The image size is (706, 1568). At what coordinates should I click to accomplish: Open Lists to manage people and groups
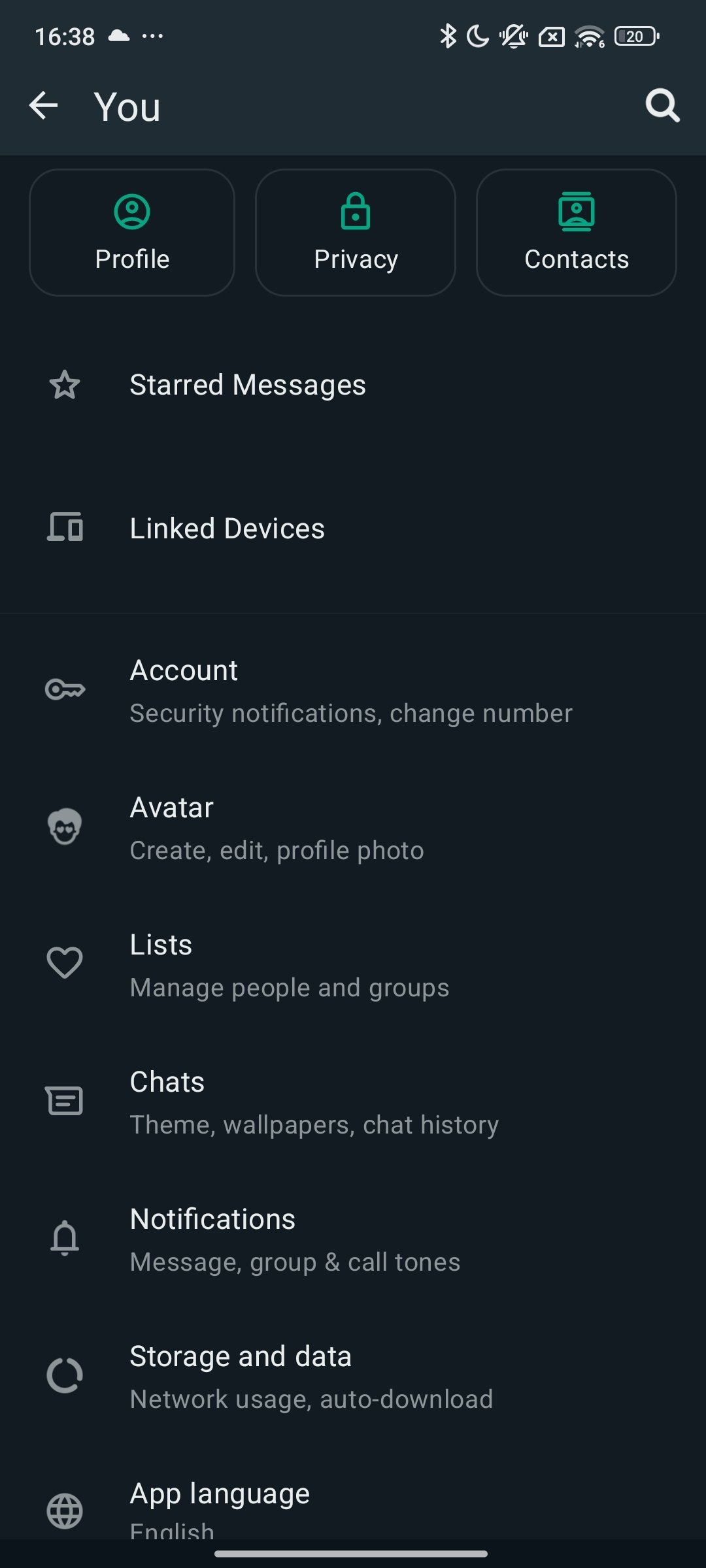[x=353, y=965]
